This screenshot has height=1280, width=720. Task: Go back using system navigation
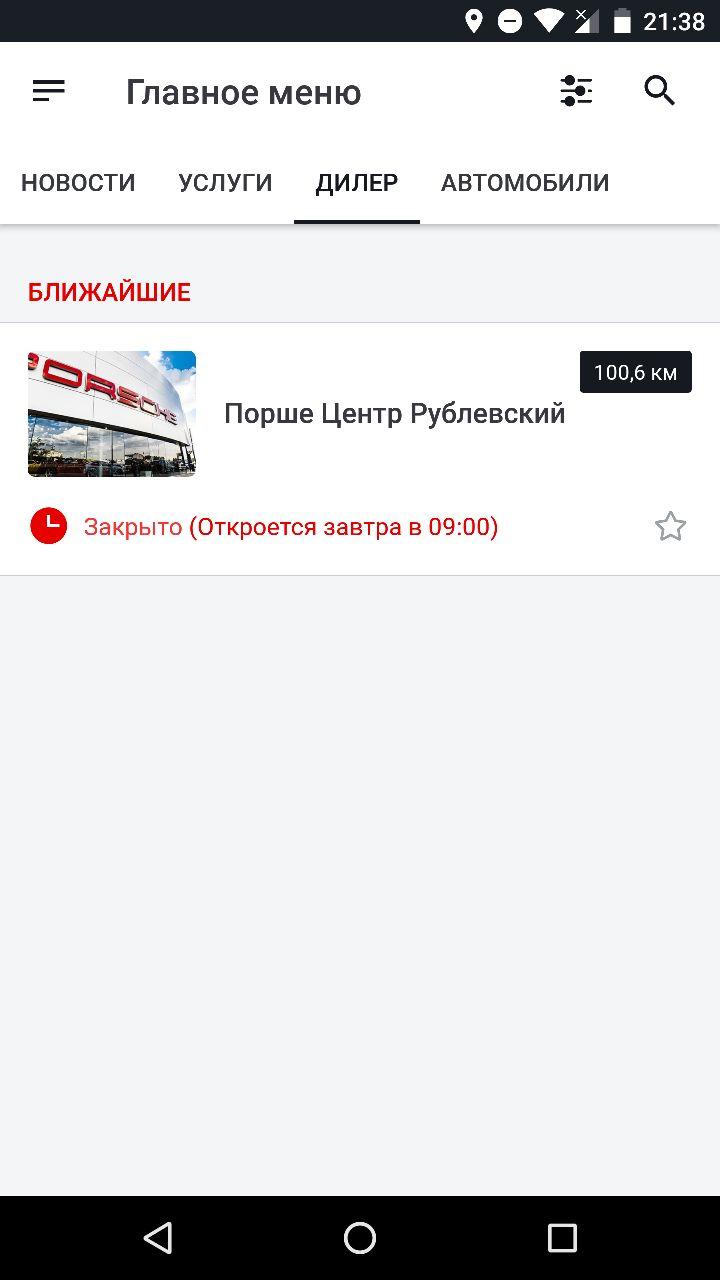pos(158,1238)
